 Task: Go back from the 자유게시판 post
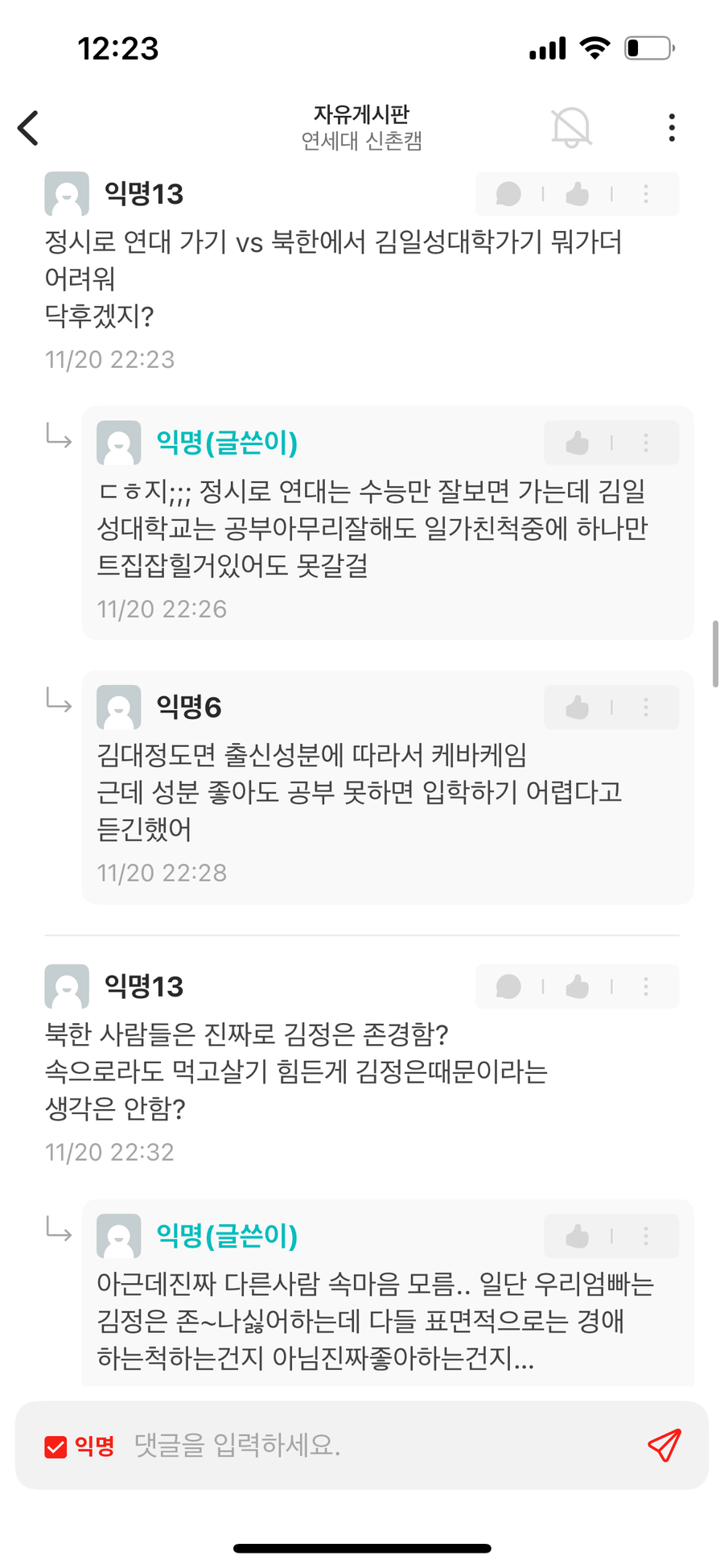point(28,128)
